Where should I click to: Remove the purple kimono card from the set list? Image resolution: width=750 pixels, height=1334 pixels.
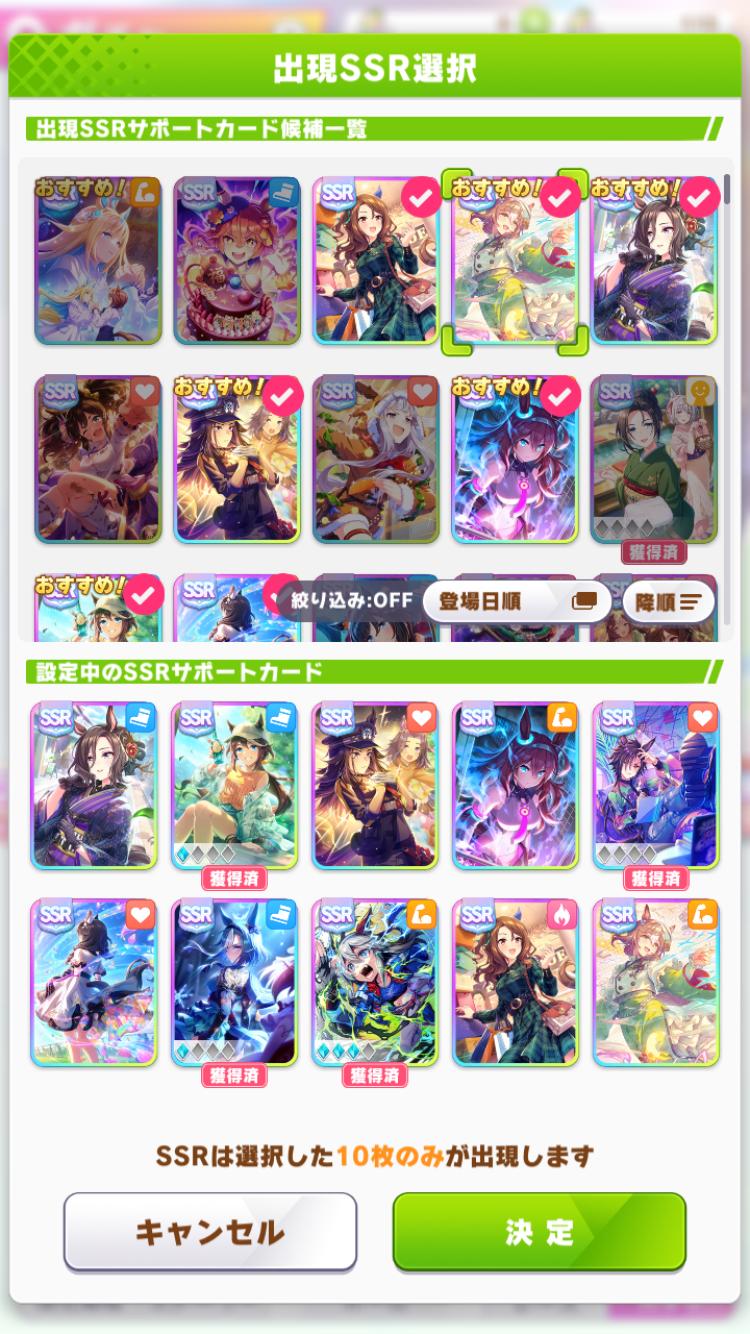pyautogui.click(x=94, y=784)
